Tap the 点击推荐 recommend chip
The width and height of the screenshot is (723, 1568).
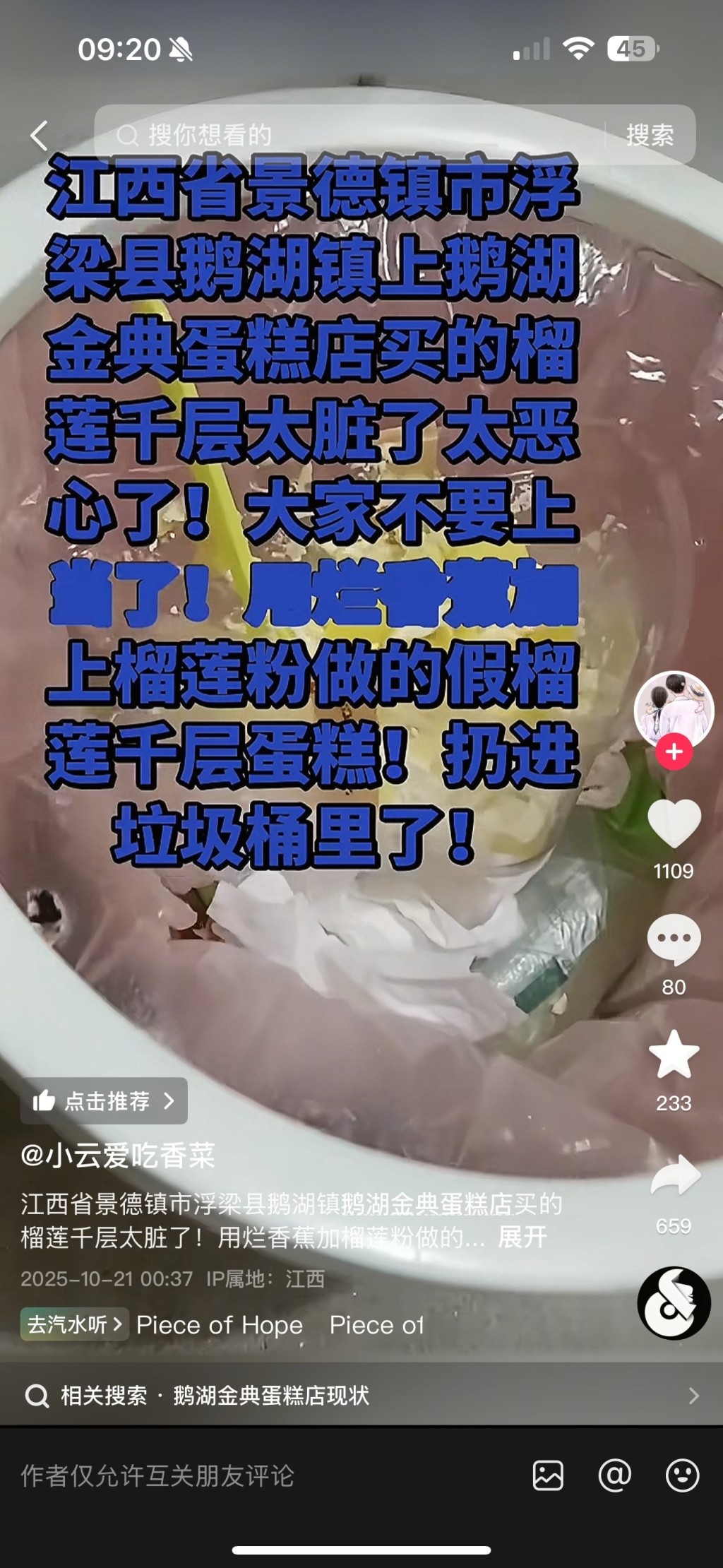pyautogui.click(x=104, y=1100)
